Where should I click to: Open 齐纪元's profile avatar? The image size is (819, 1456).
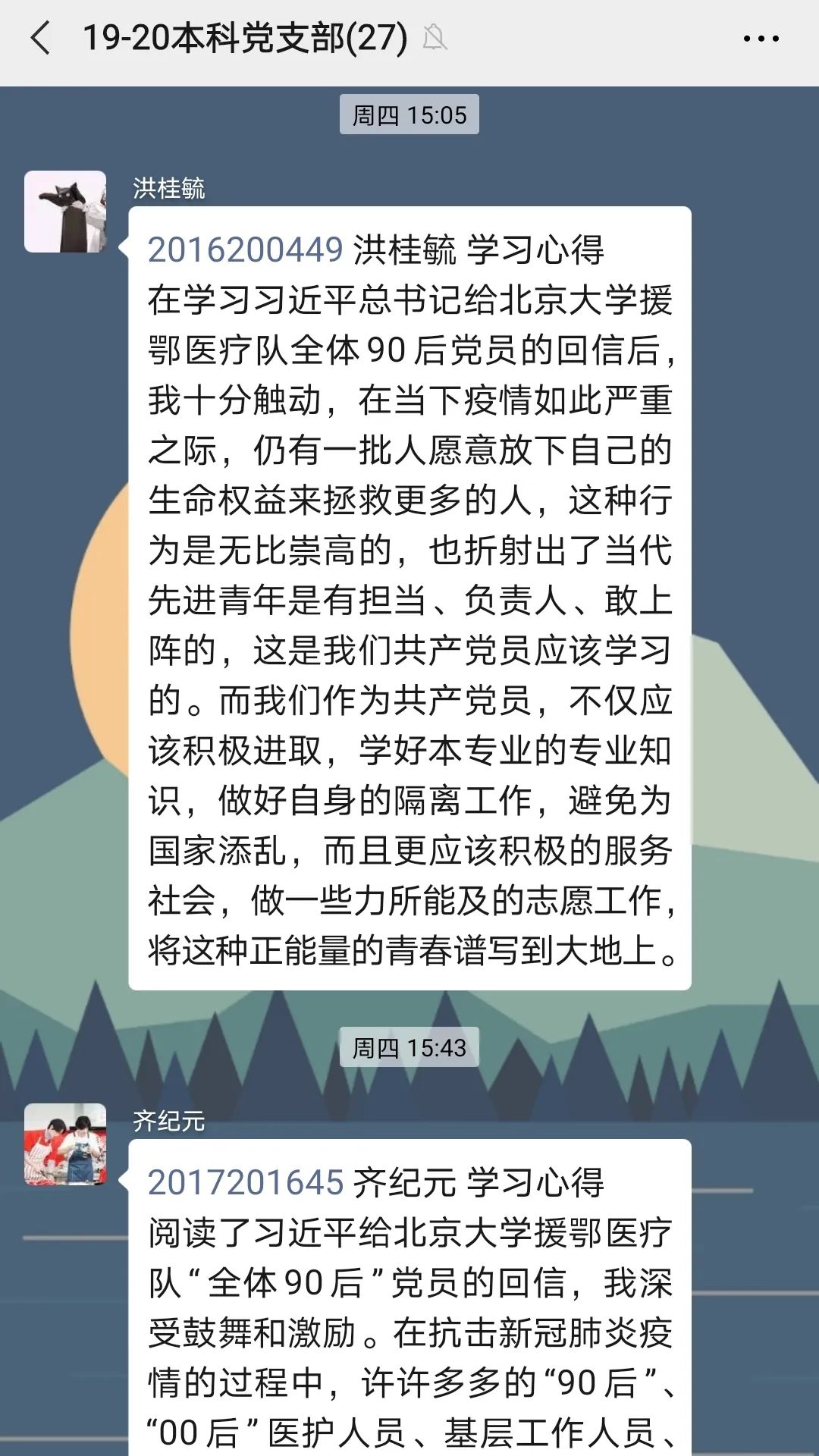point(65,1144)
